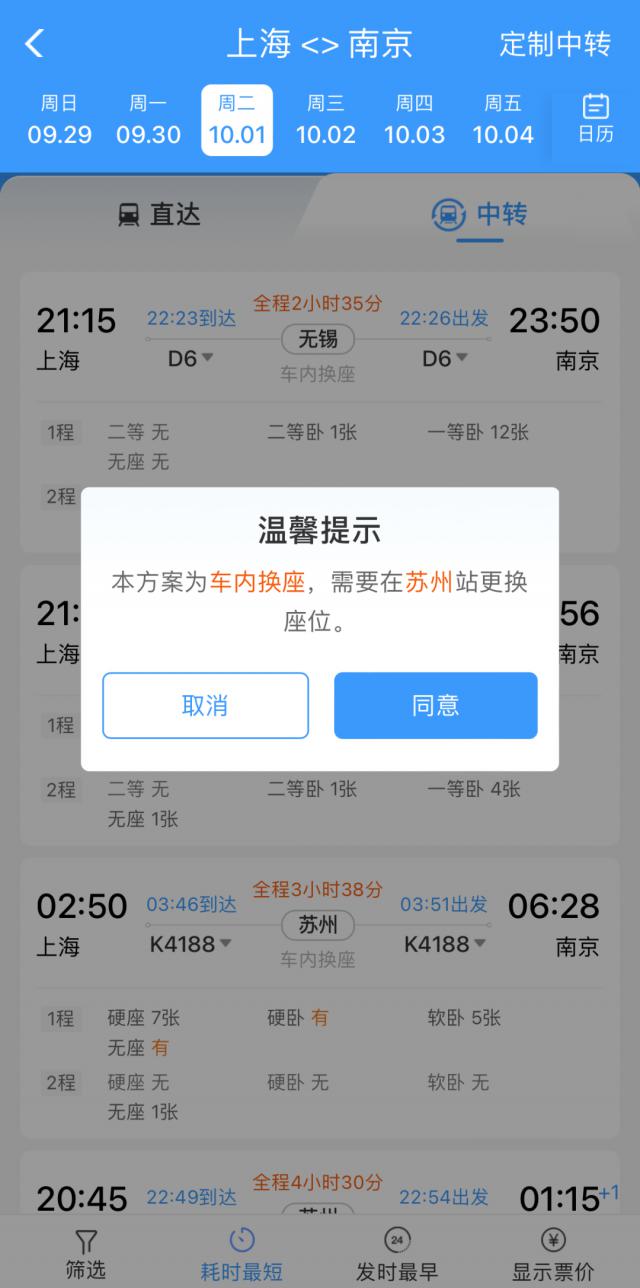
Task: Switch to the 中转 transfer tab
Action: 479,214
